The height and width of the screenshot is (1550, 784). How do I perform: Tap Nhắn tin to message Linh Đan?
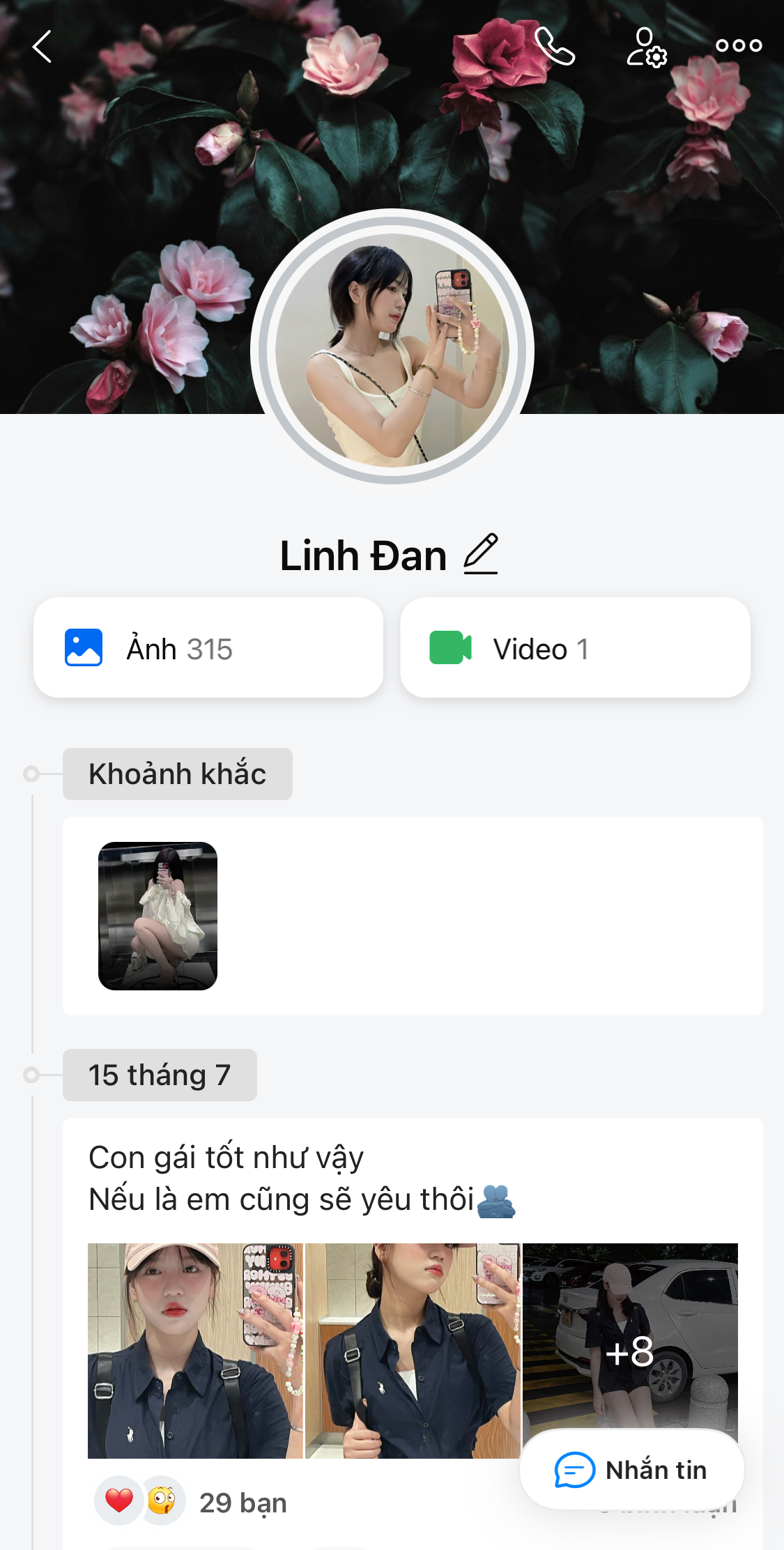coord(631,1470)
